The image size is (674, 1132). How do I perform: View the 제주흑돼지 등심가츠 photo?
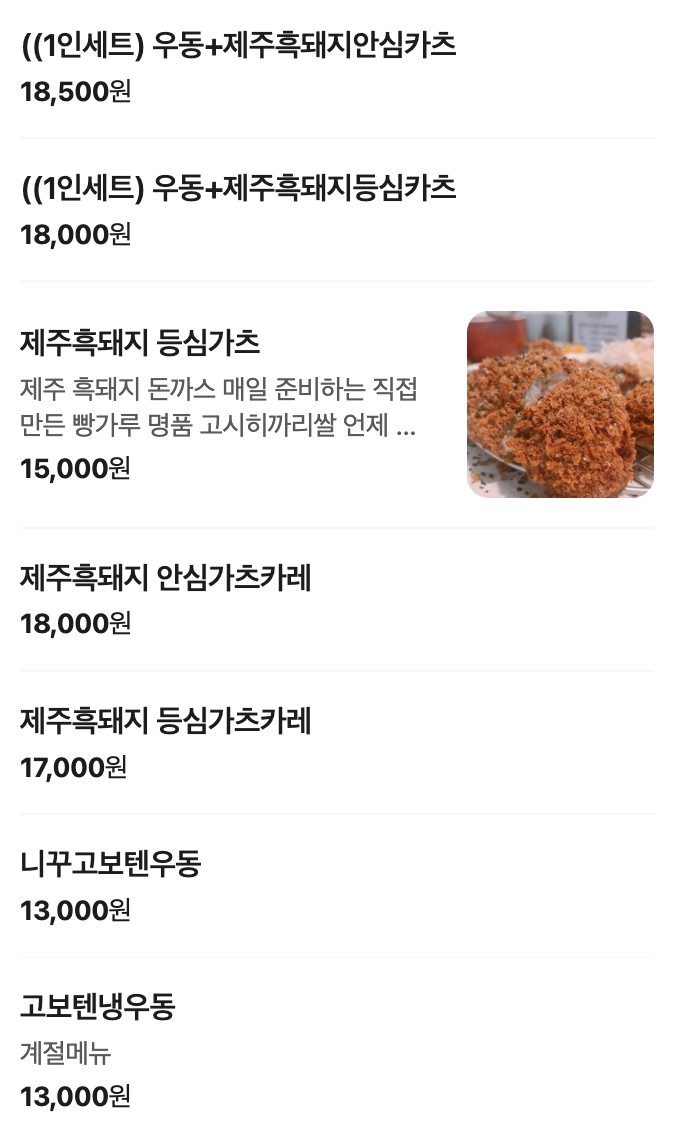pyautogui.click(x=560, y=404)
